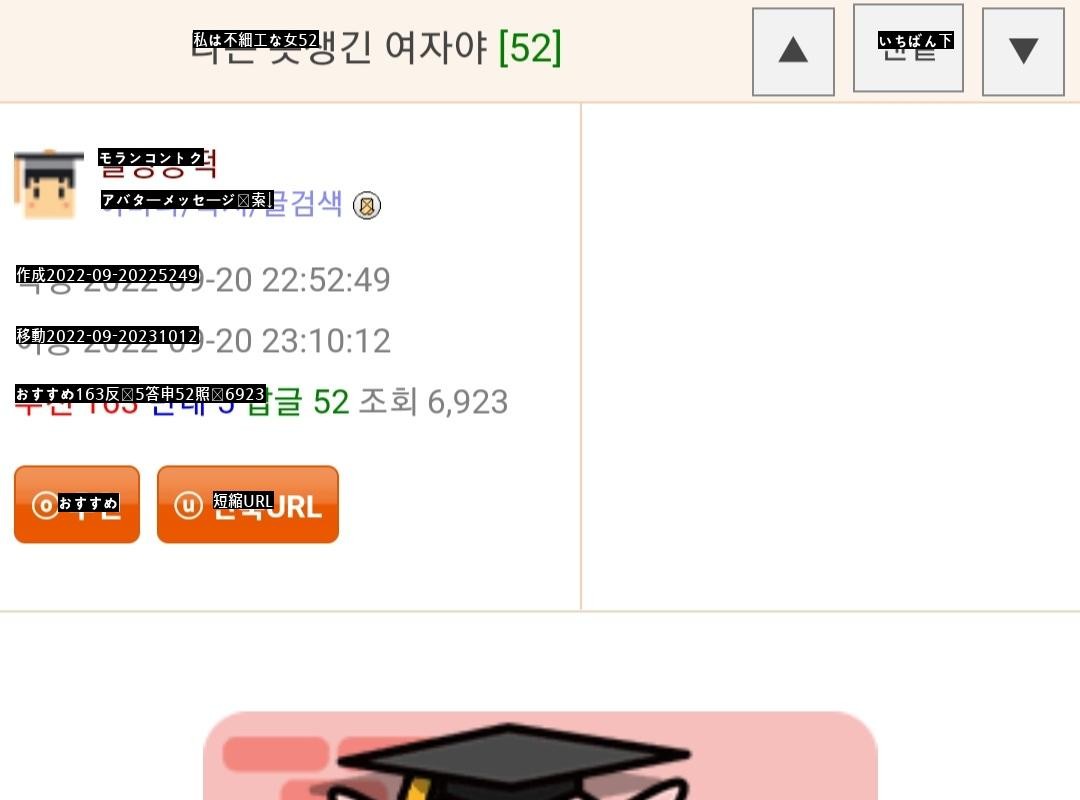Screen dimensions: 1080x800
Task: Copy the shortened URL
Action: coord(248,505)
